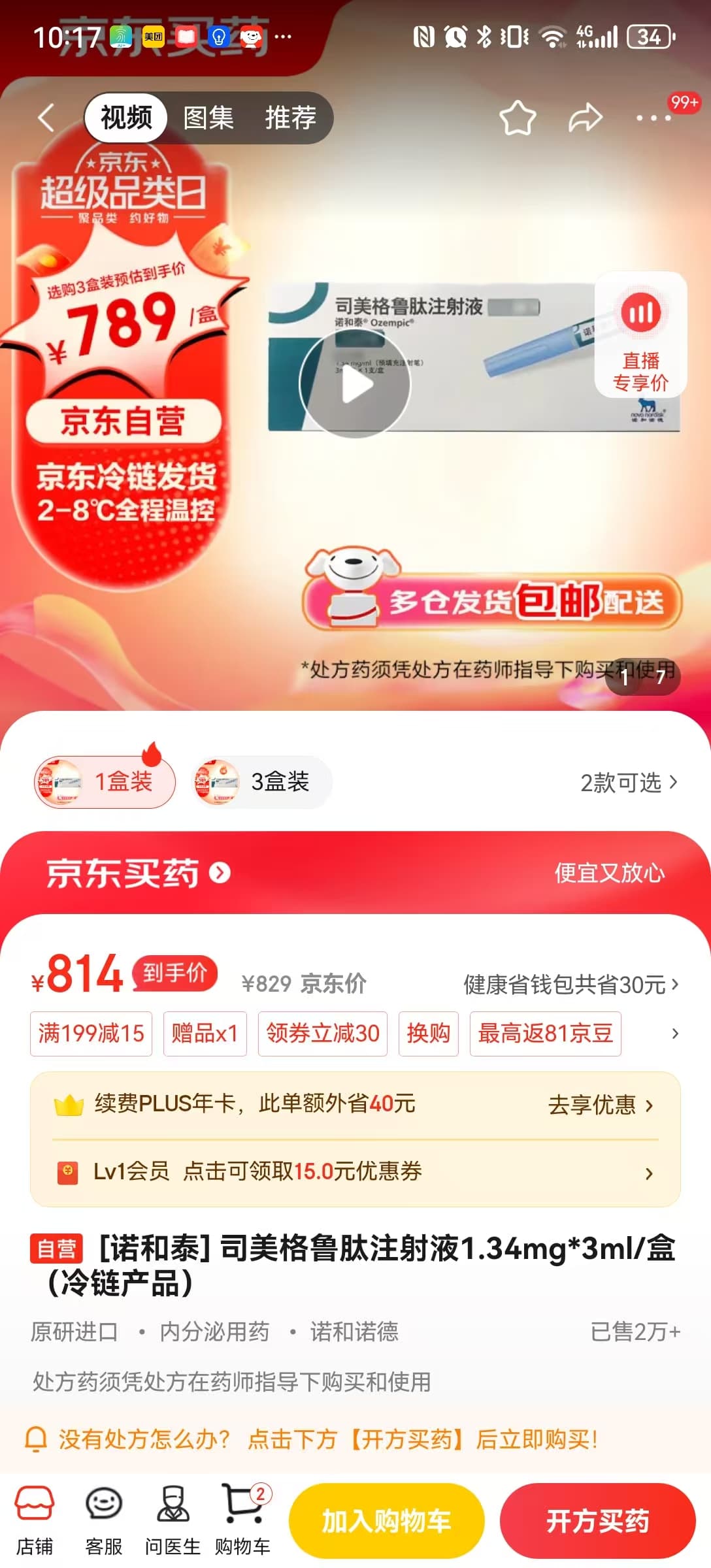711x1568 pixels.
Task: Expand 2款可选 variant list
Action: (629, 782)
